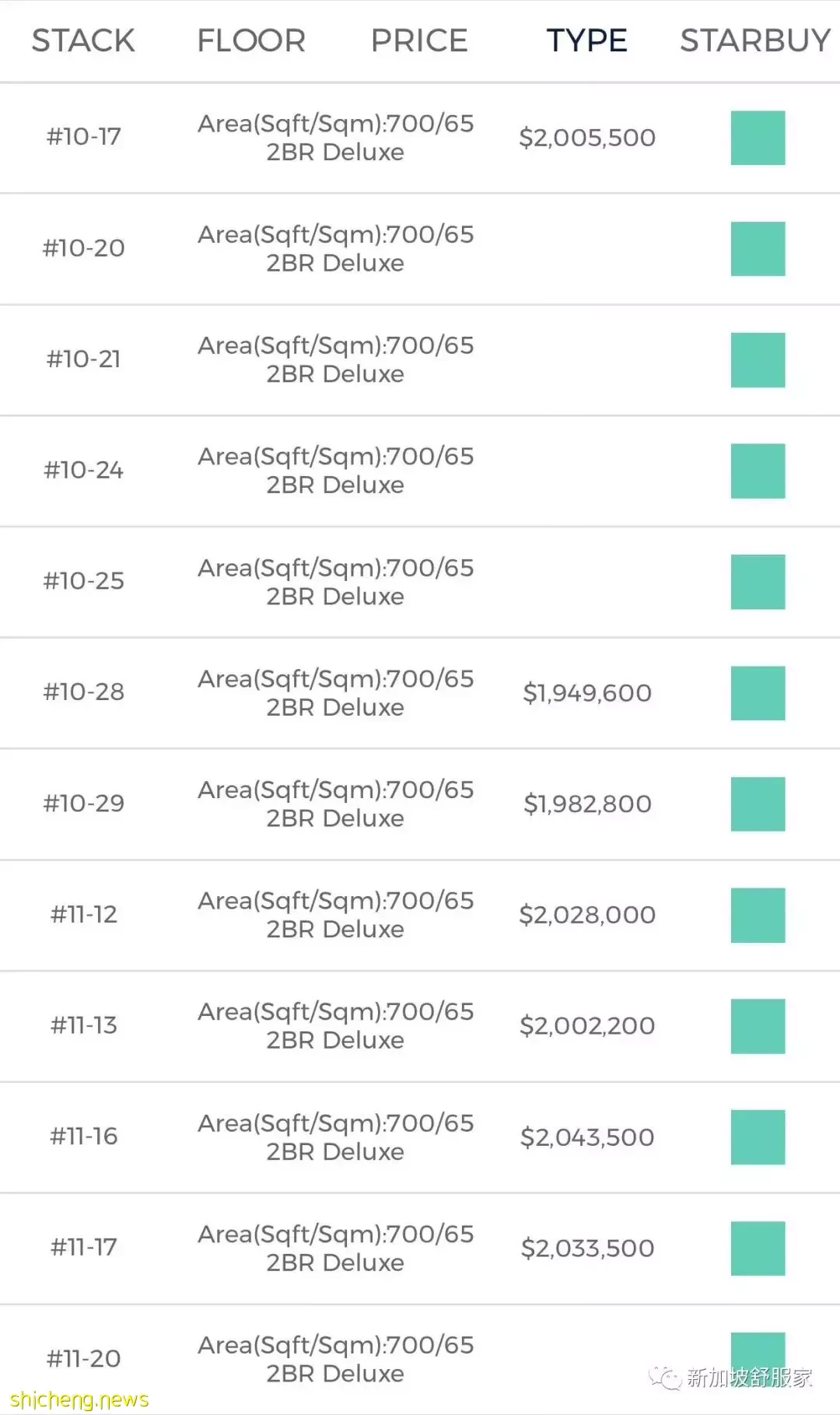Open unit #10-17 priced $2,005,500
The width and height of the screenshot is (840, 1415).
pos(420,138)
